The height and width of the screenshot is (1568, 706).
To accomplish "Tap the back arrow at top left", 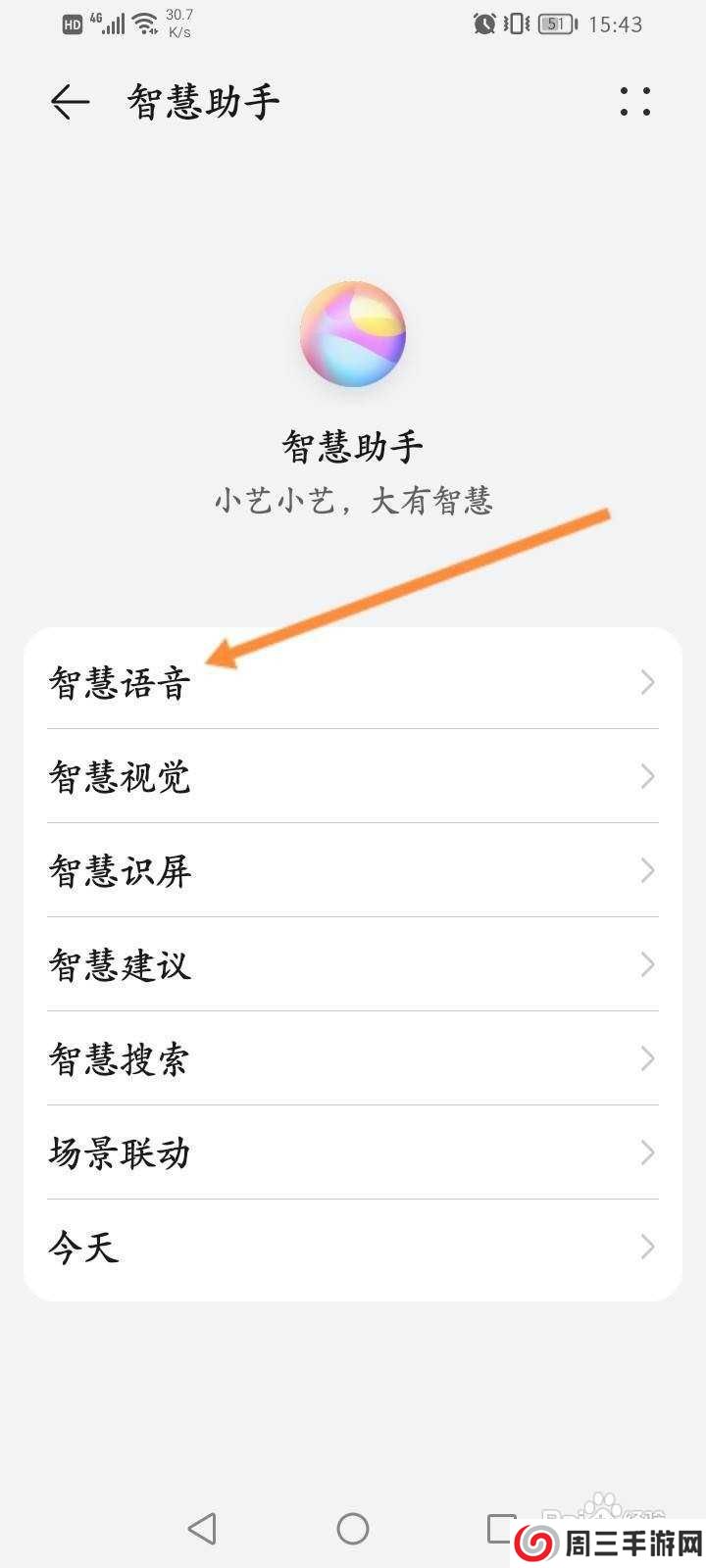I will point(69,101).
